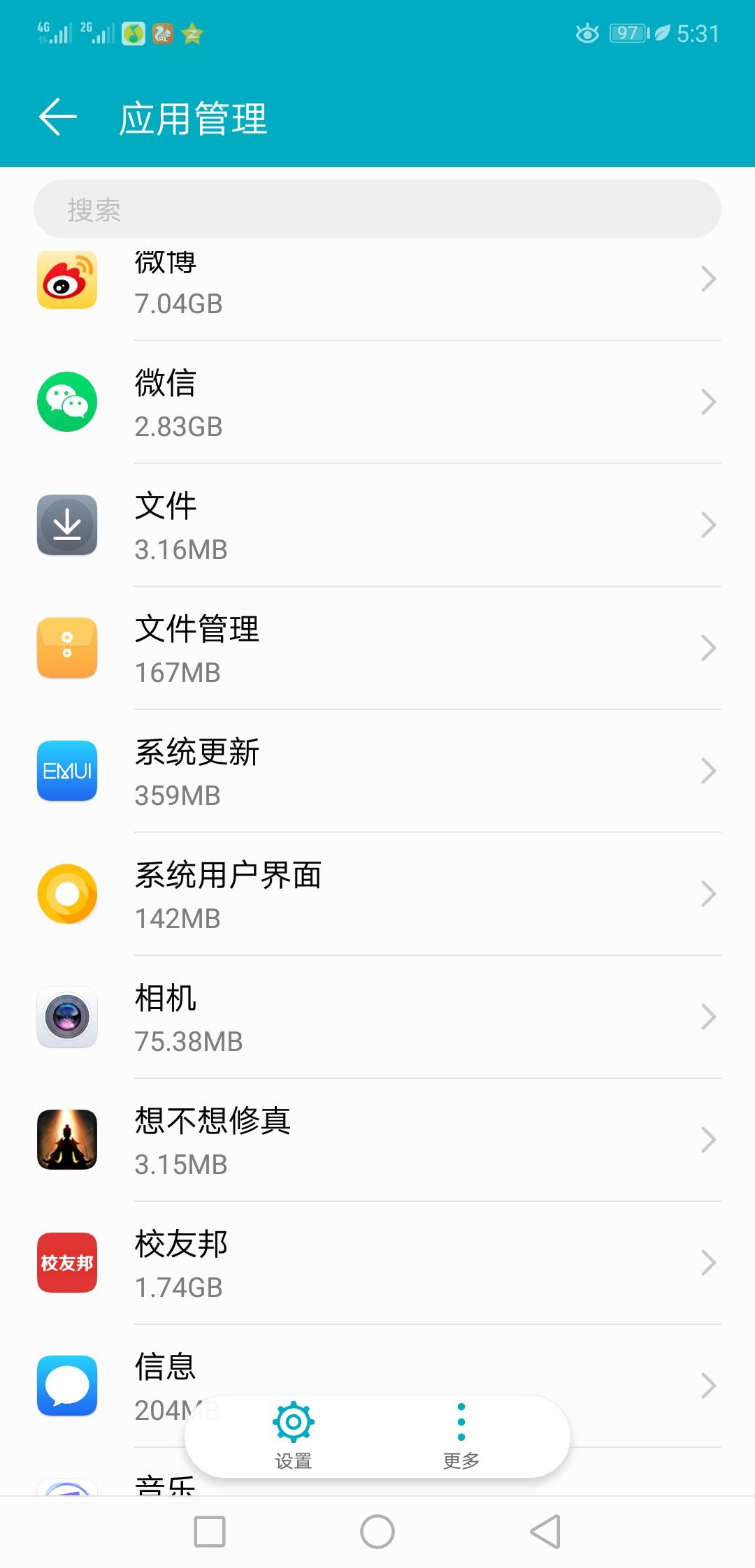The width and height of the screenshot is (755, 1568).
Task: Tap the 搜索 search field
Action: [x=377, y=209]
